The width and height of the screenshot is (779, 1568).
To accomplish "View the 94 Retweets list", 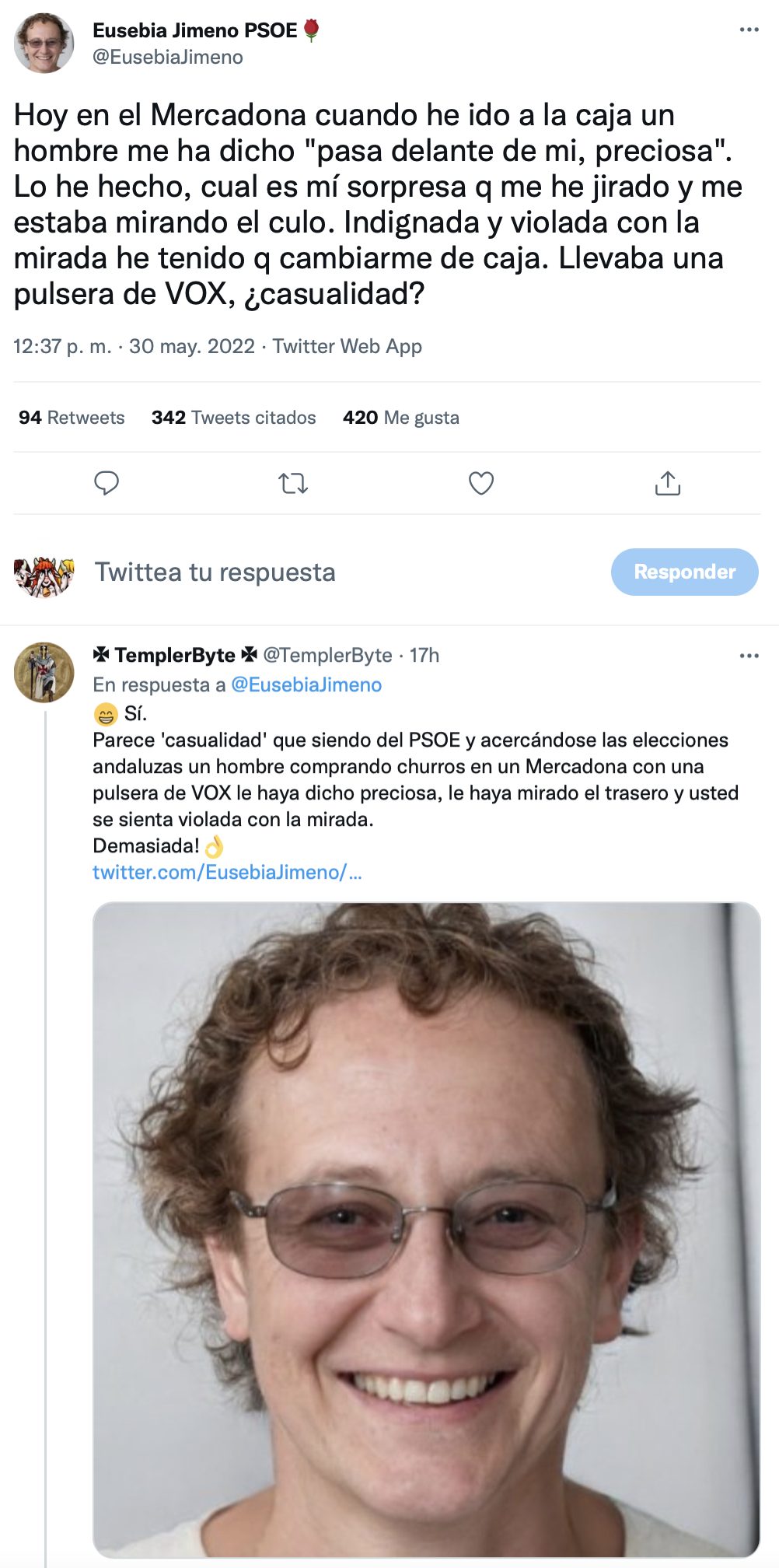I will (x=72, y=418).
